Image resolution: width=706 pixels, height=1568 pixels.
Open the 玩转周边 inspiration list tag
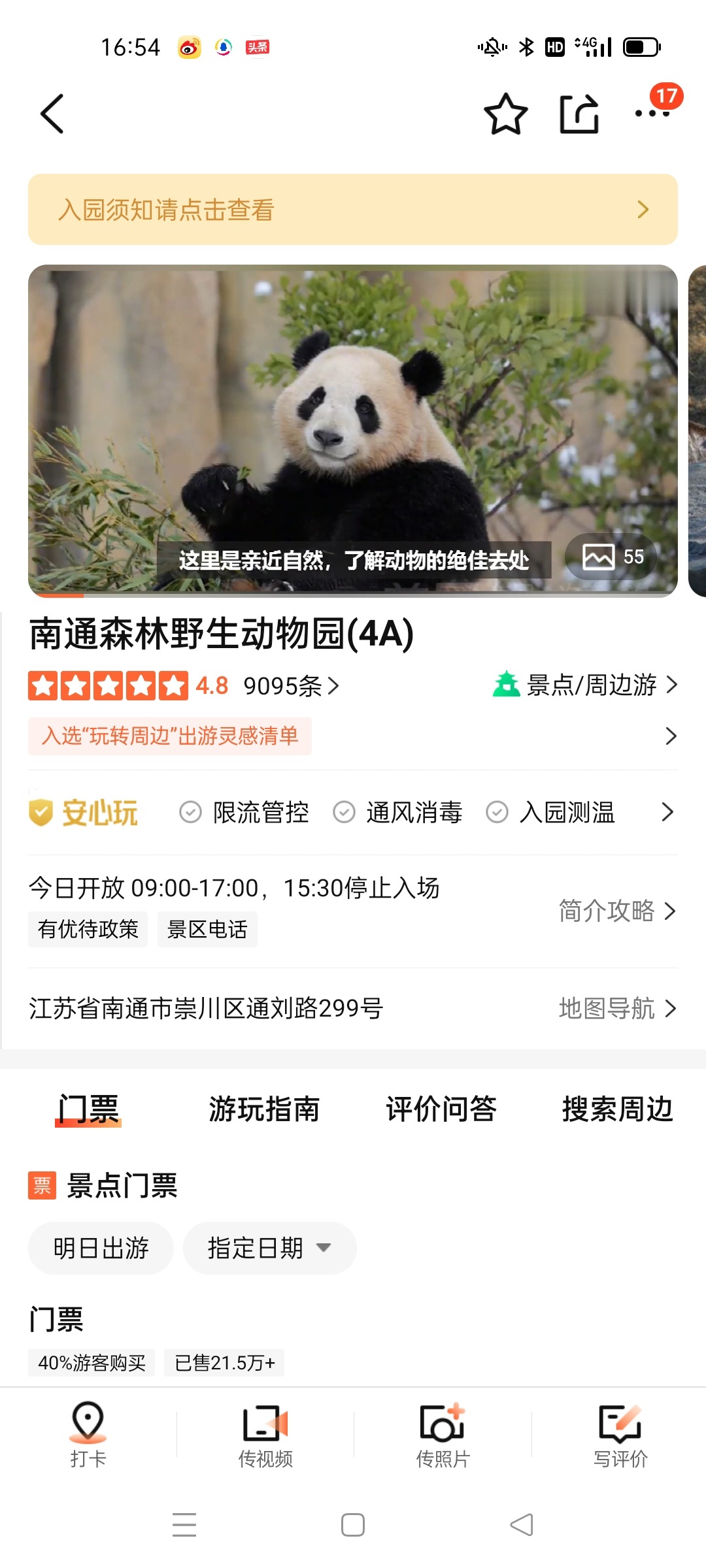pyautogui.click(x=170, y=736)
